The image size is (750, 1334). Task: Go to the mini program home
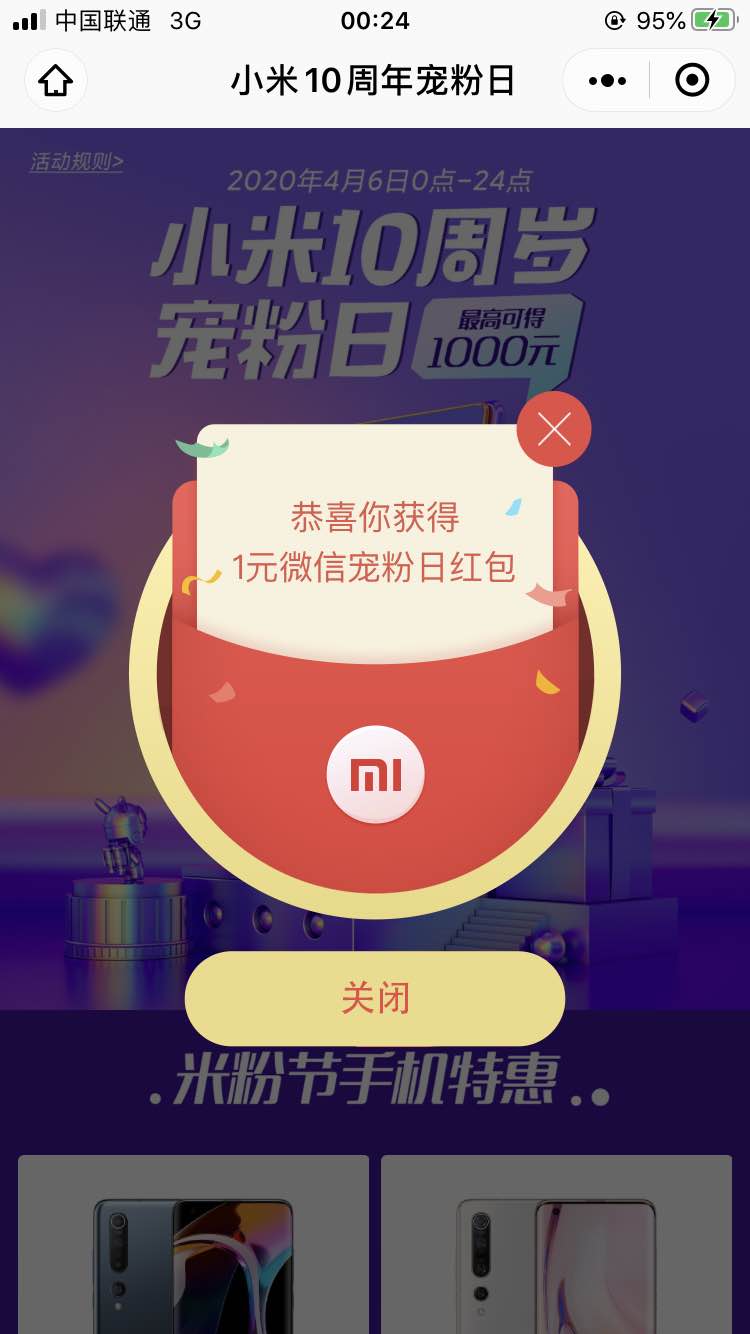[x=56, y=80]
